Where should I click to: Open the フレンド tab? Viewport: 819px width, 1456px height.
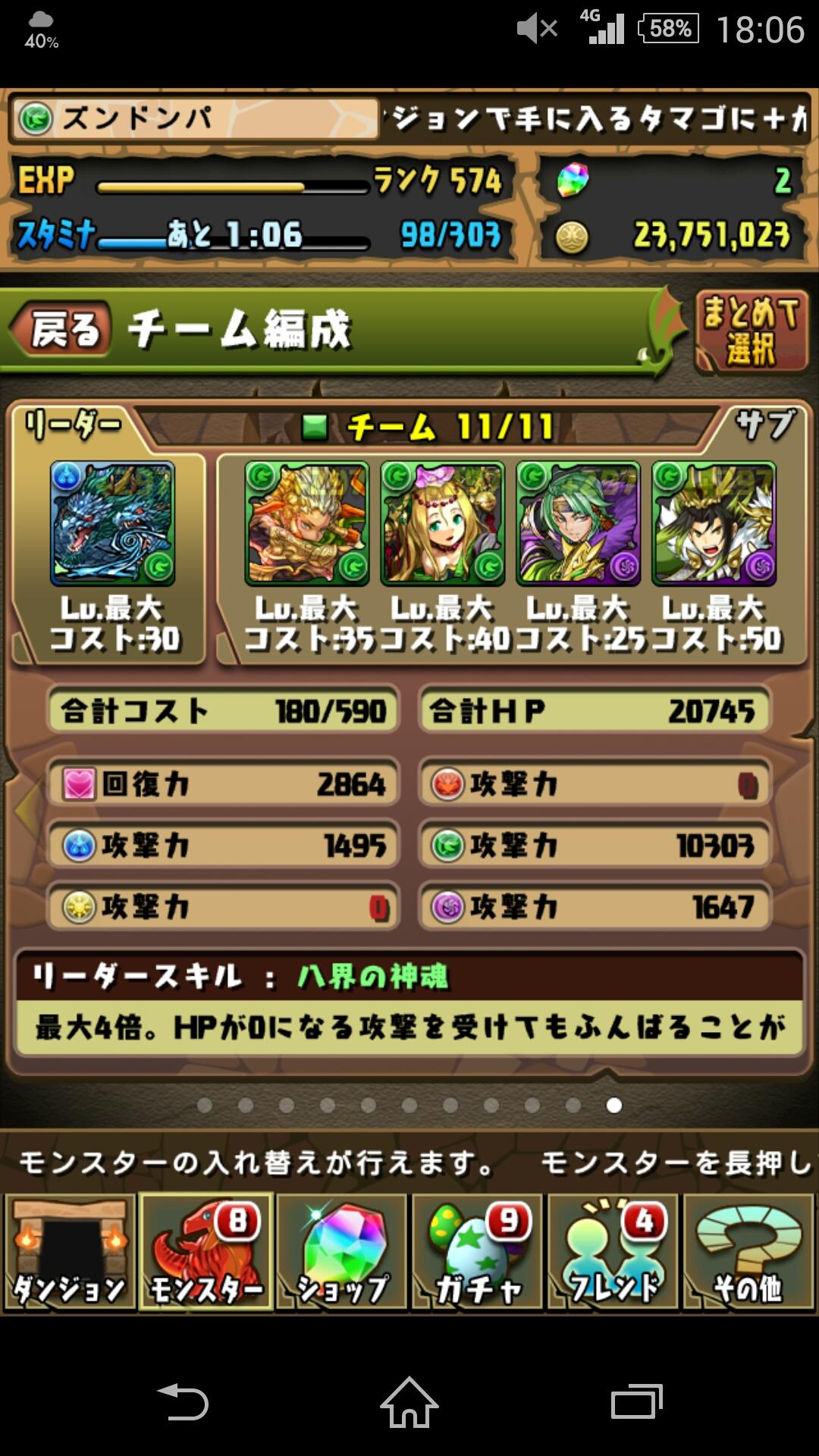click(613, 1251)
